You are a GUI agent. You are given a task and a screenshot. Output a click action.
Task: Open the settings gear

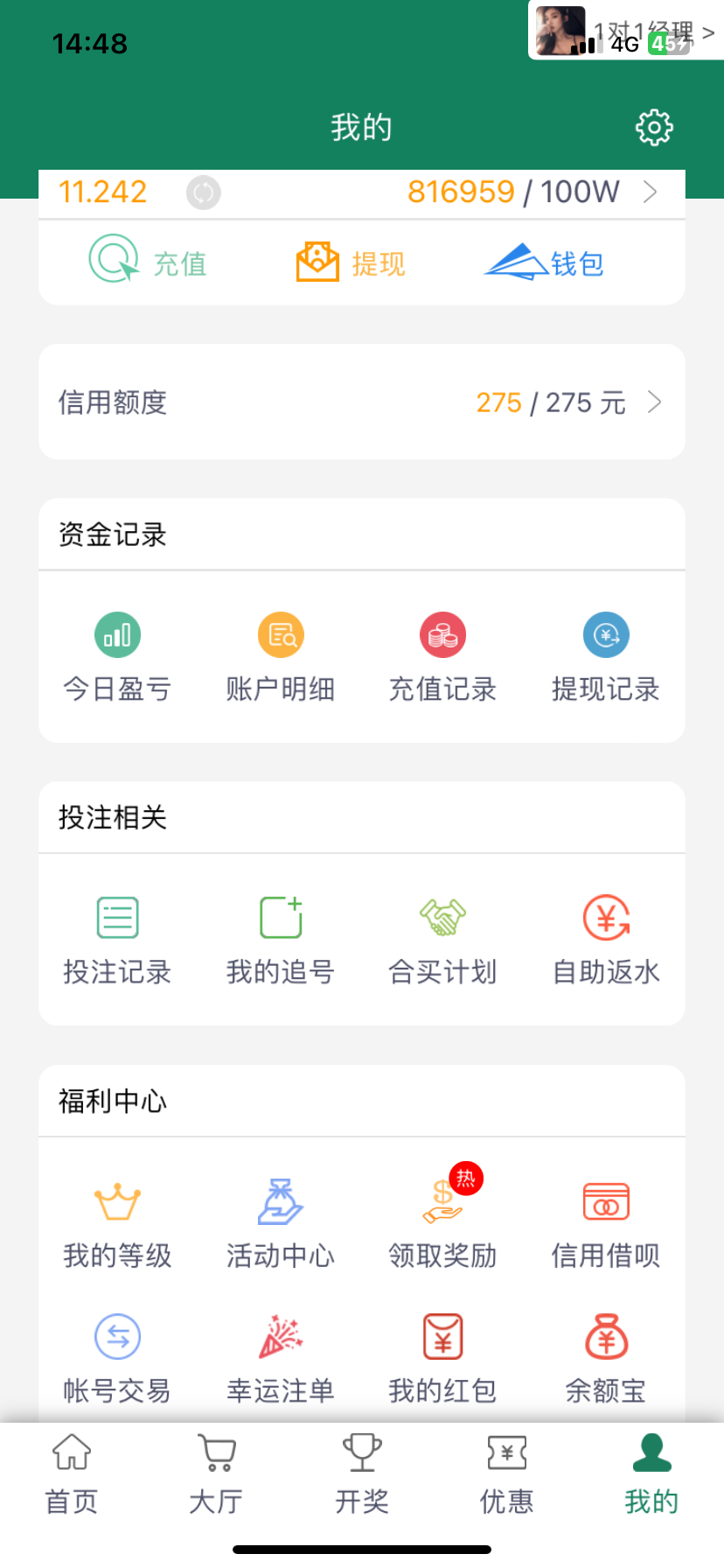pyautogui.click(x=654, y=126)
